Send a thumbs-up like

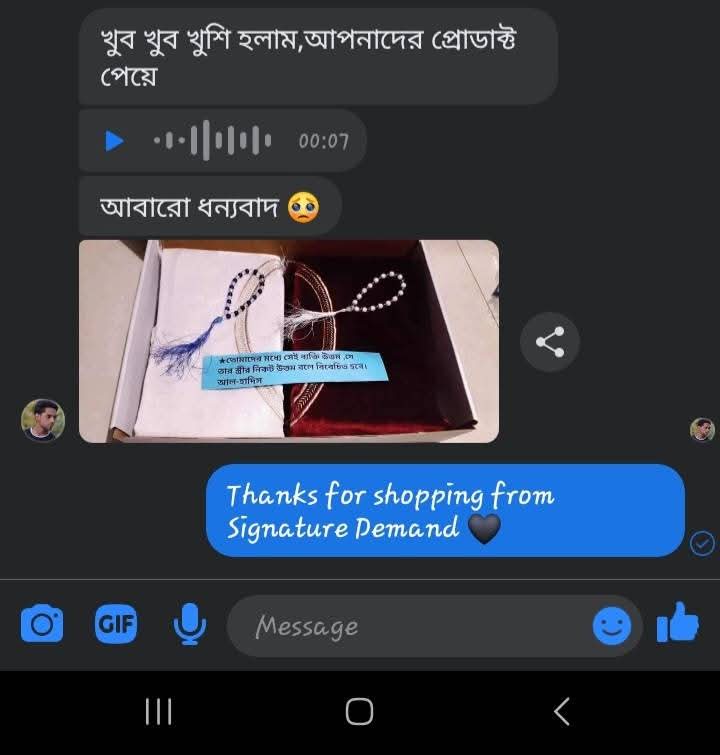(x=678, y=623)
